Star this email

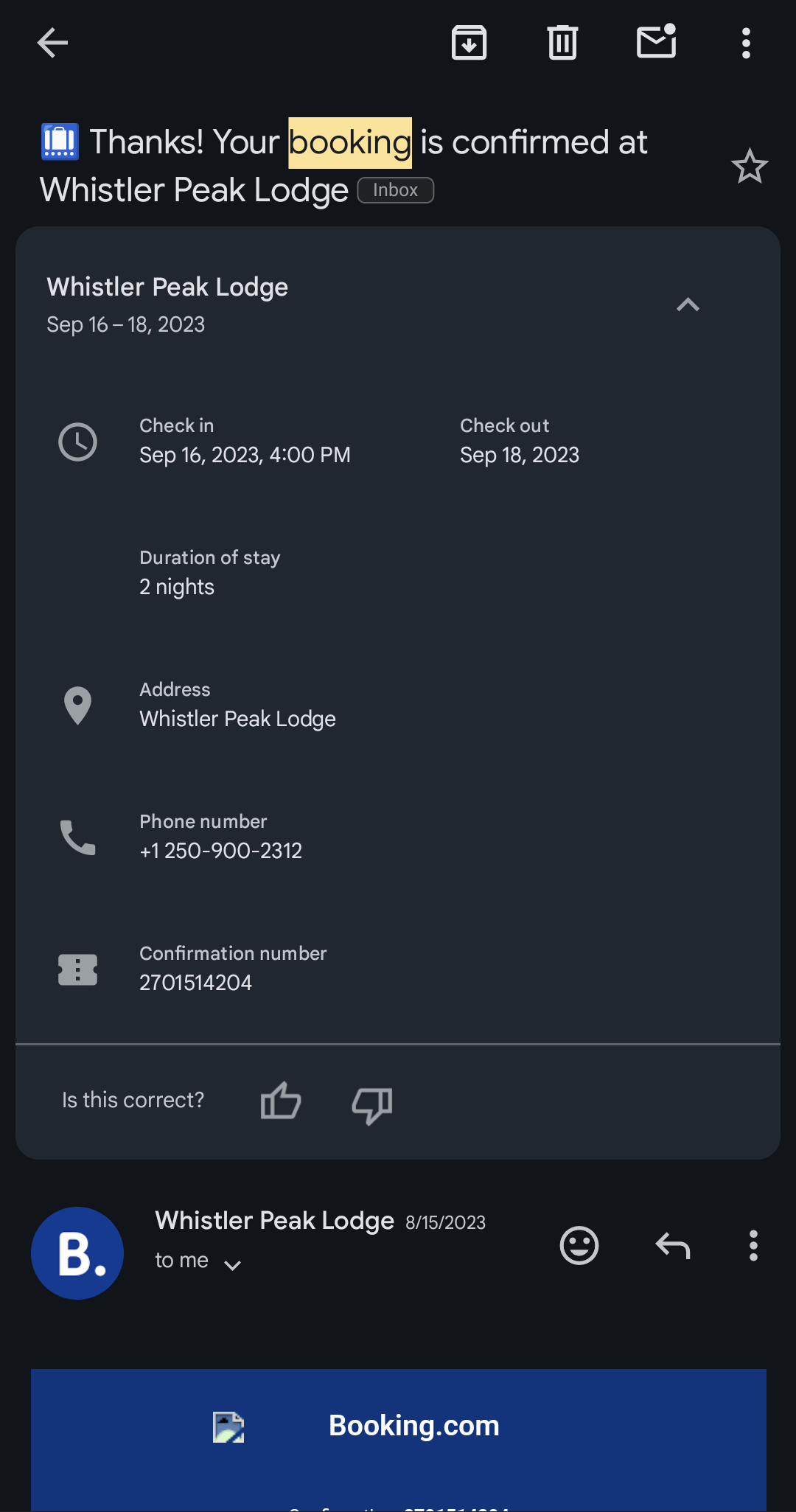click(x=750, y=167)
